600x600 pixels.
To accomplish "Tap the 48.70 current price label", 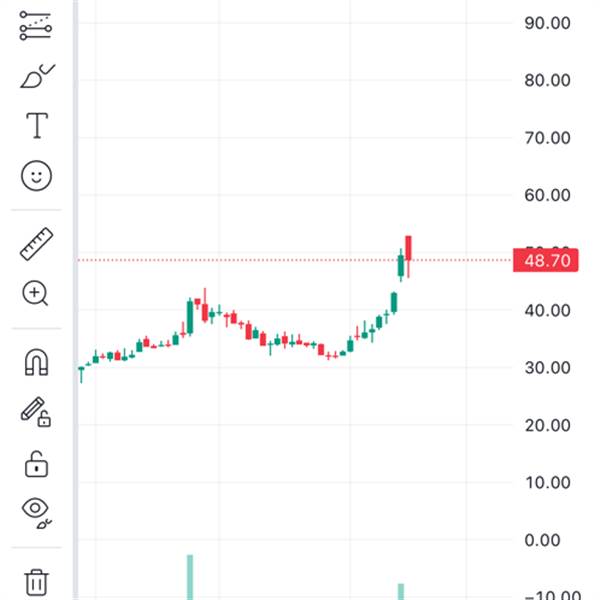I will 546,260.
